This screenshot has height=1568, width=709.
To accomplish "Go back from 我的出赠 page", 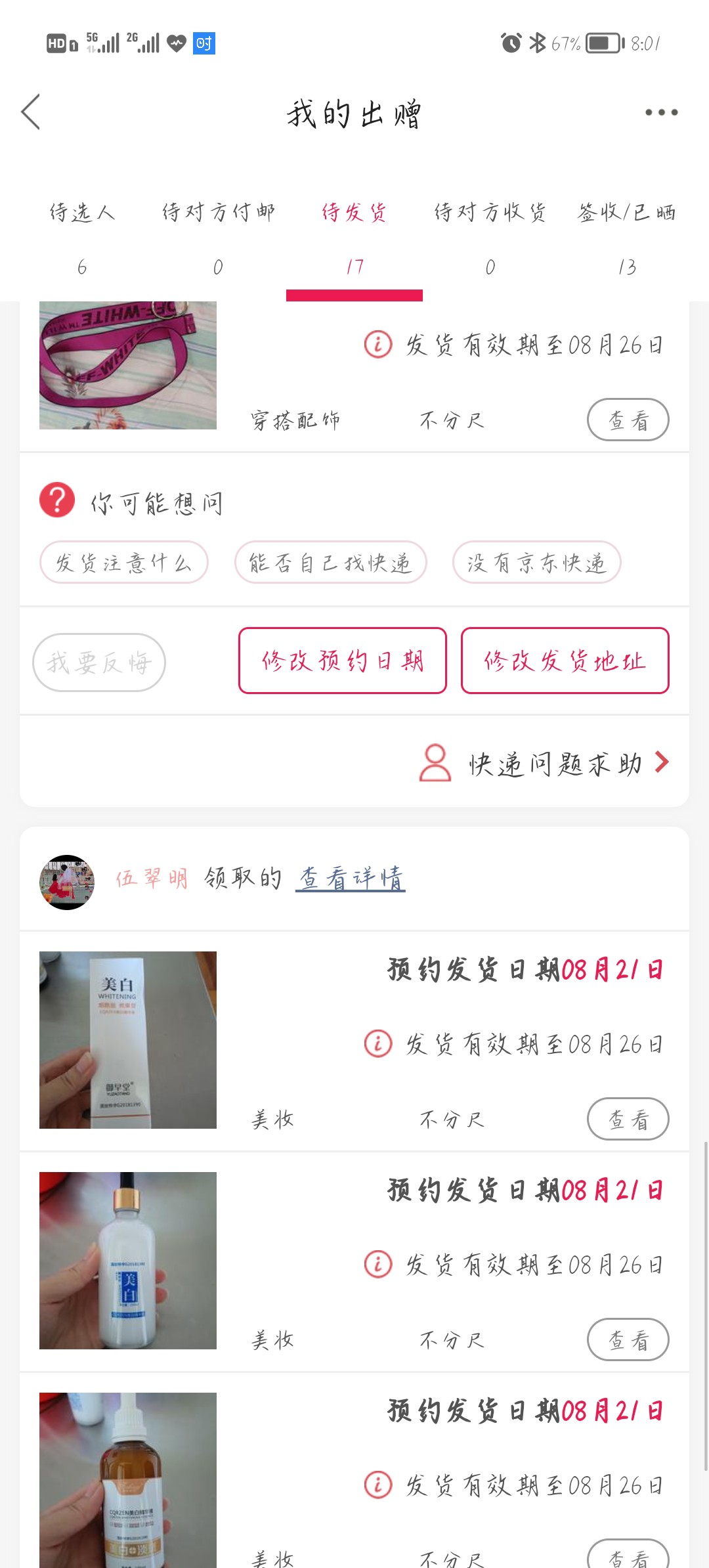I will click(31, 112).
